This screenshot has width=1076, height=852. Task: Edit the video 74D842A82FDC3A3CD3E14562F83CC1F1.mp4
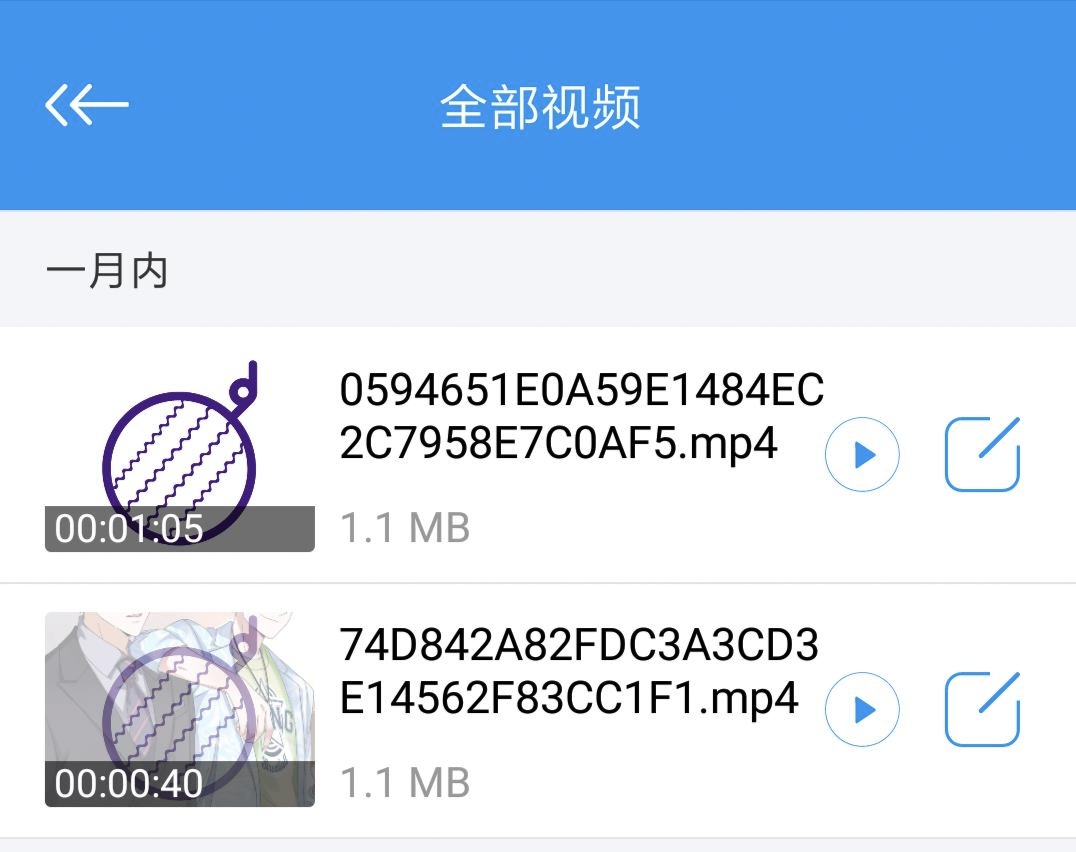click(x=982, y=709)
